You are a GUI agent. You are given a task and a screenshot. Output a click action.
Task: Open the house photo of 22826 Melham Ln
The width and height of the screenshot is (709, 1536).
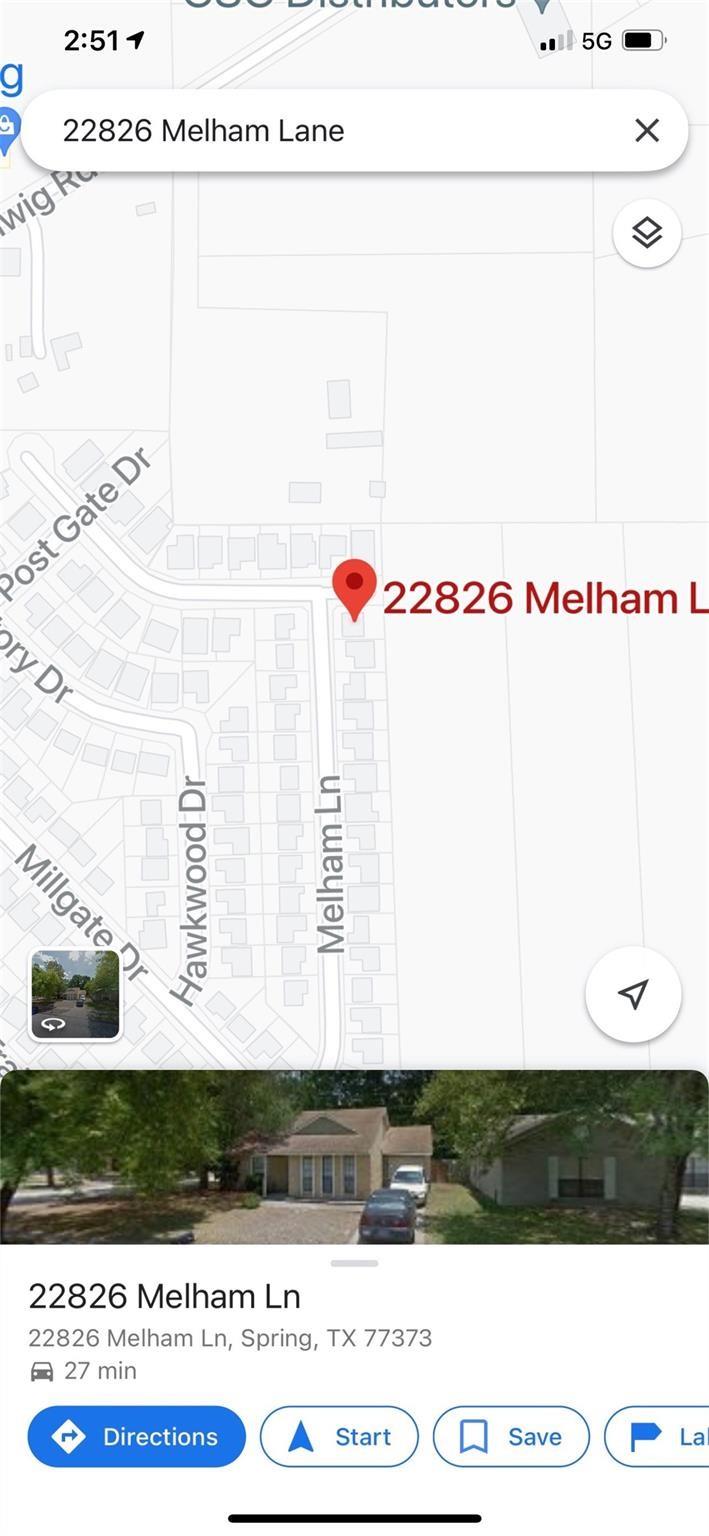[x=354, y=1157]
